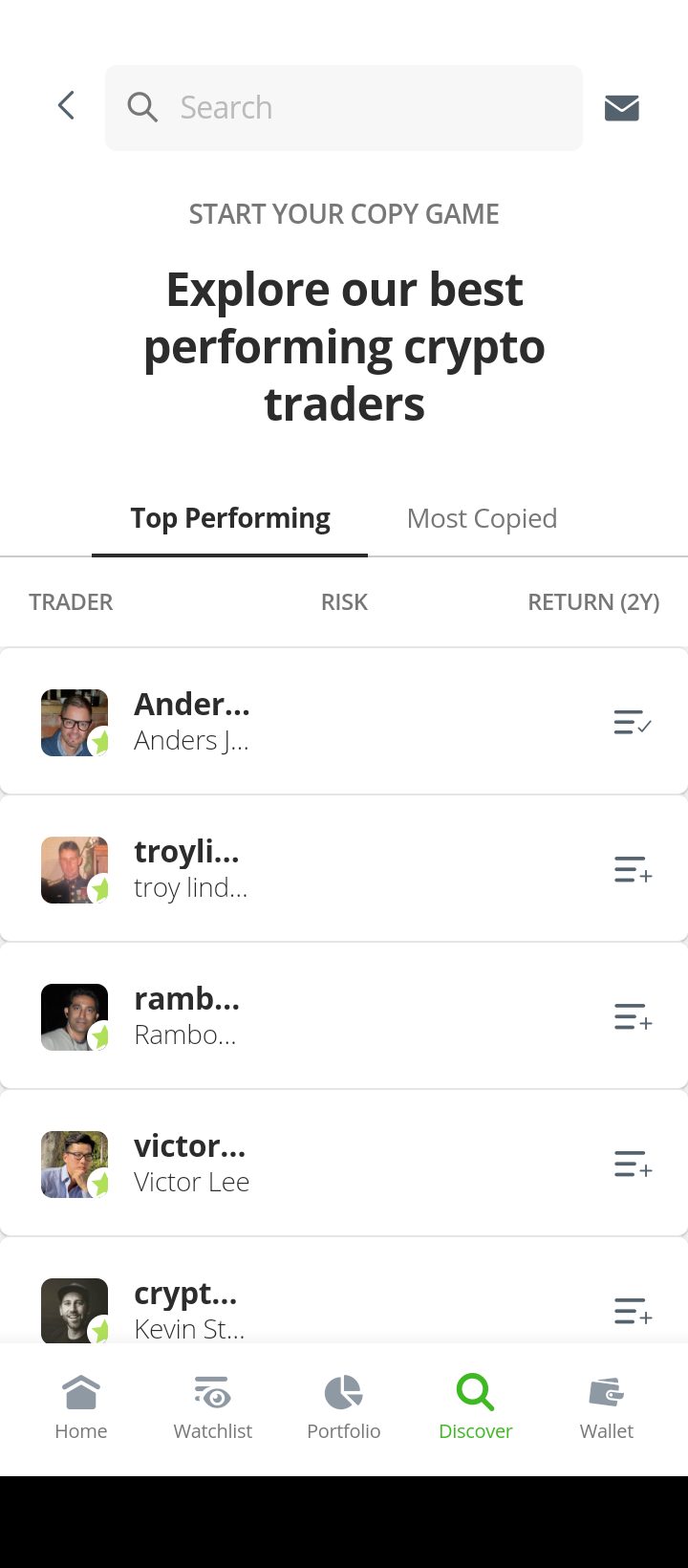Add Kevin St... to watchlist
688x1568 pixels.
[x=633, y=1311]
